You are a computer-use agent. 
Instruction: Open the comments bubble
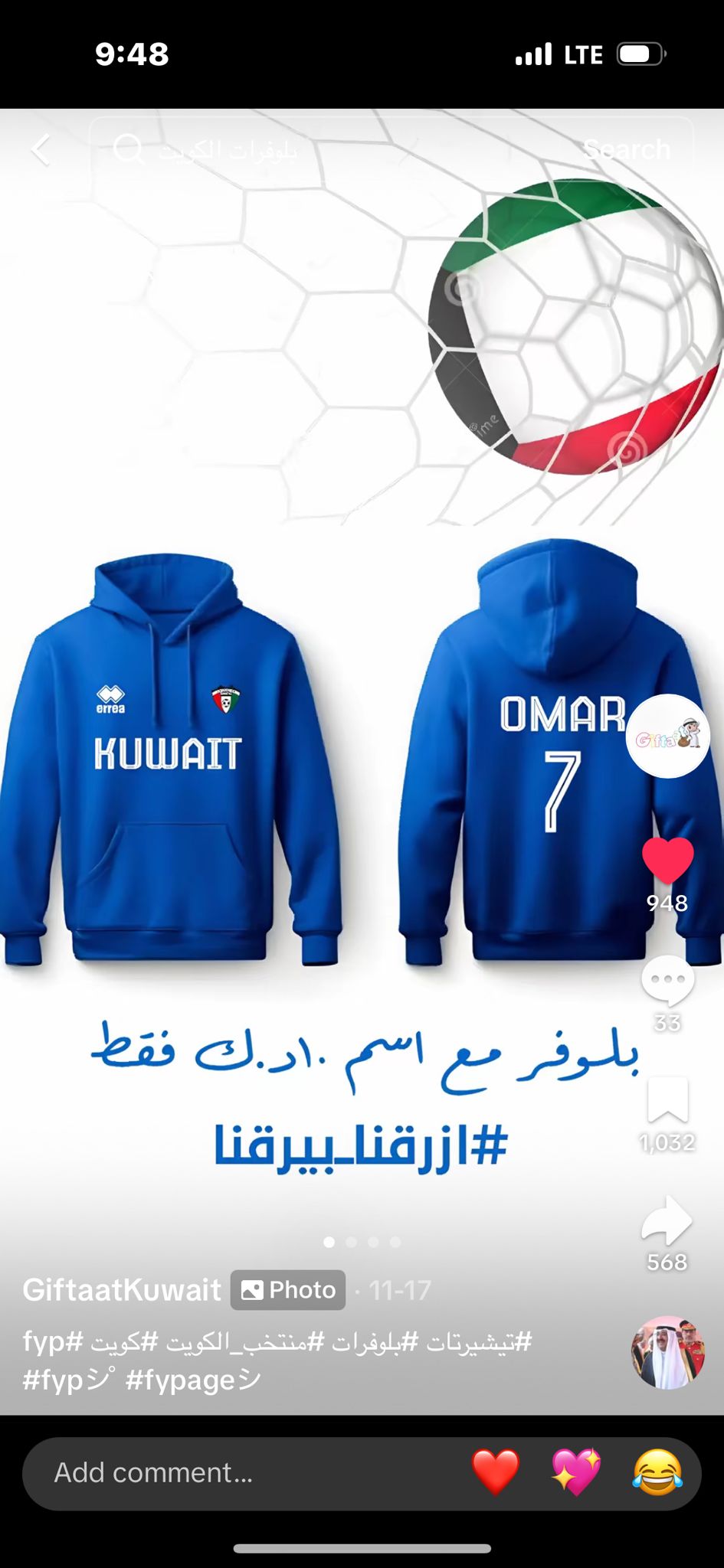pyautogui.click(x=667, y=981)
